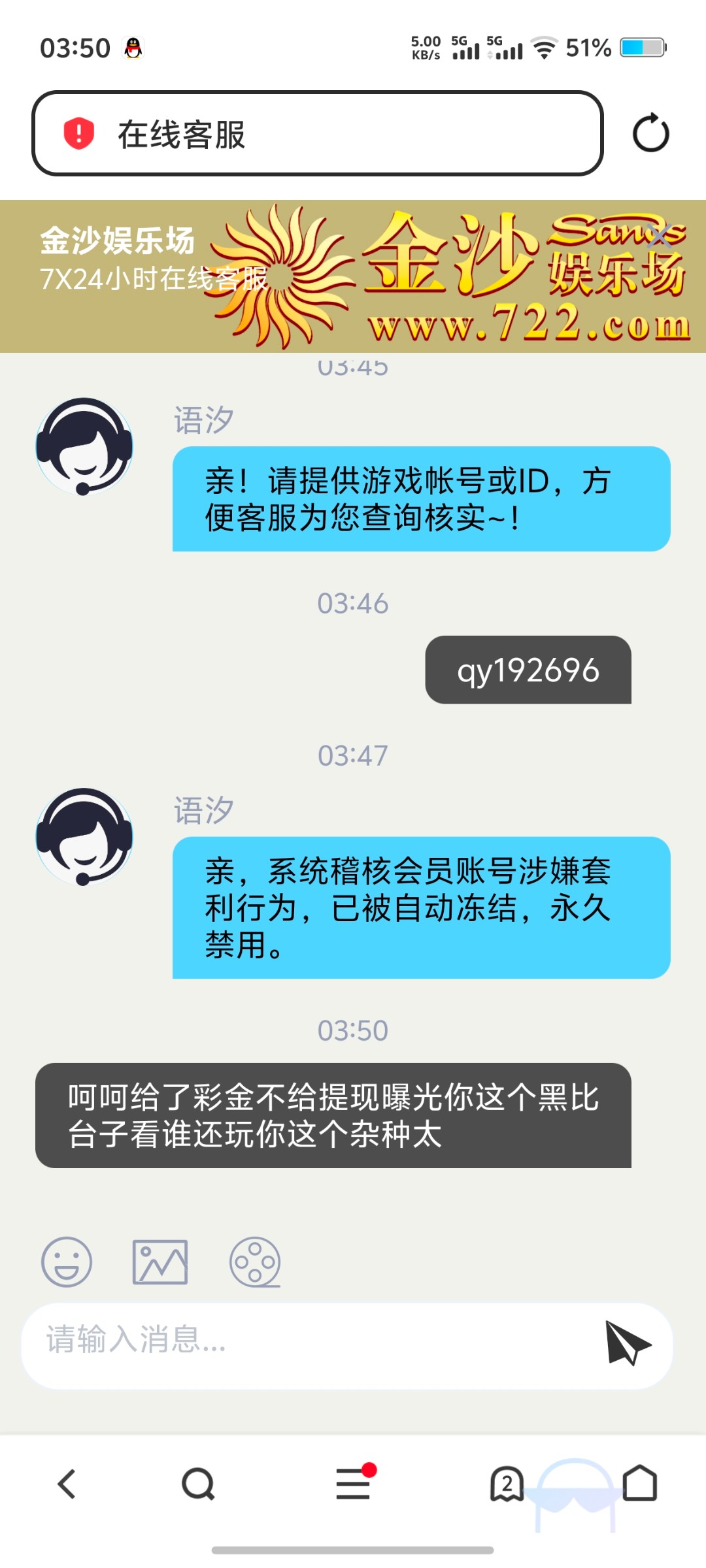Select the qy192696 account message bubble
Viewport: 706px width, 1568px height.
coord(528,669)
